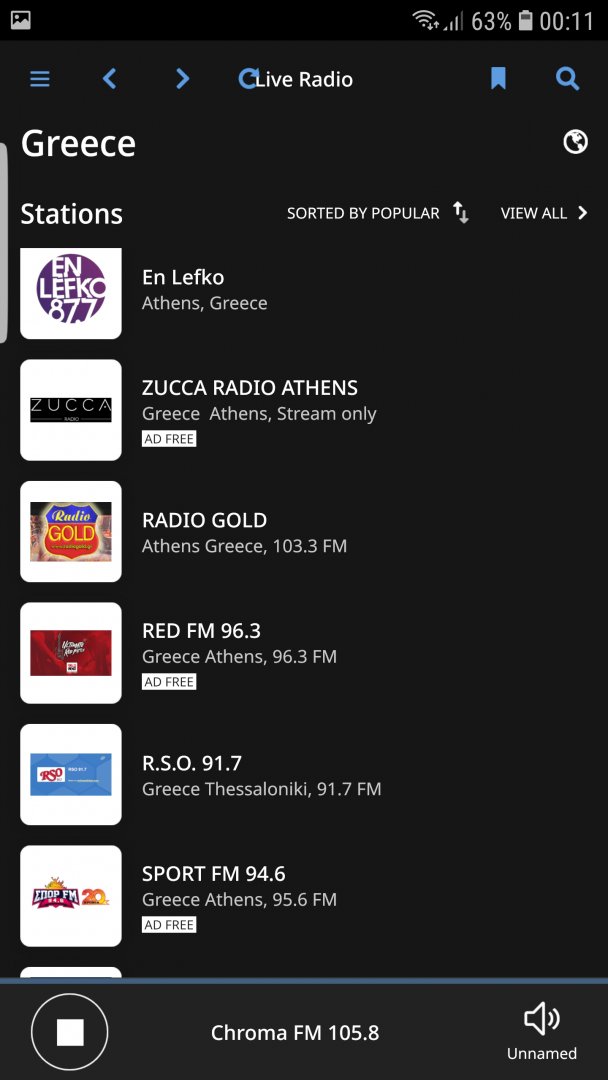Open the hamburger navigation menu
This screenshot has height=1080, width=608.
click(x=40, y=79)
